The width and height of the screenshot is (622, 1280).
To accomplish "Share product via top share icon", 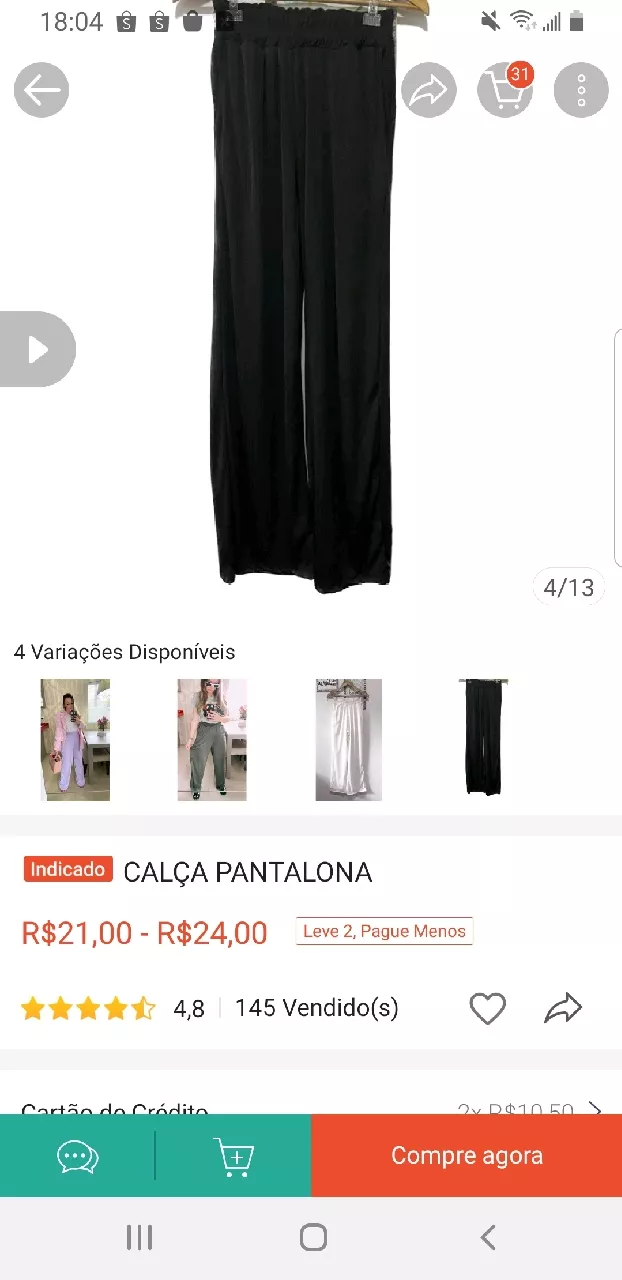I will tap(429, 91).
